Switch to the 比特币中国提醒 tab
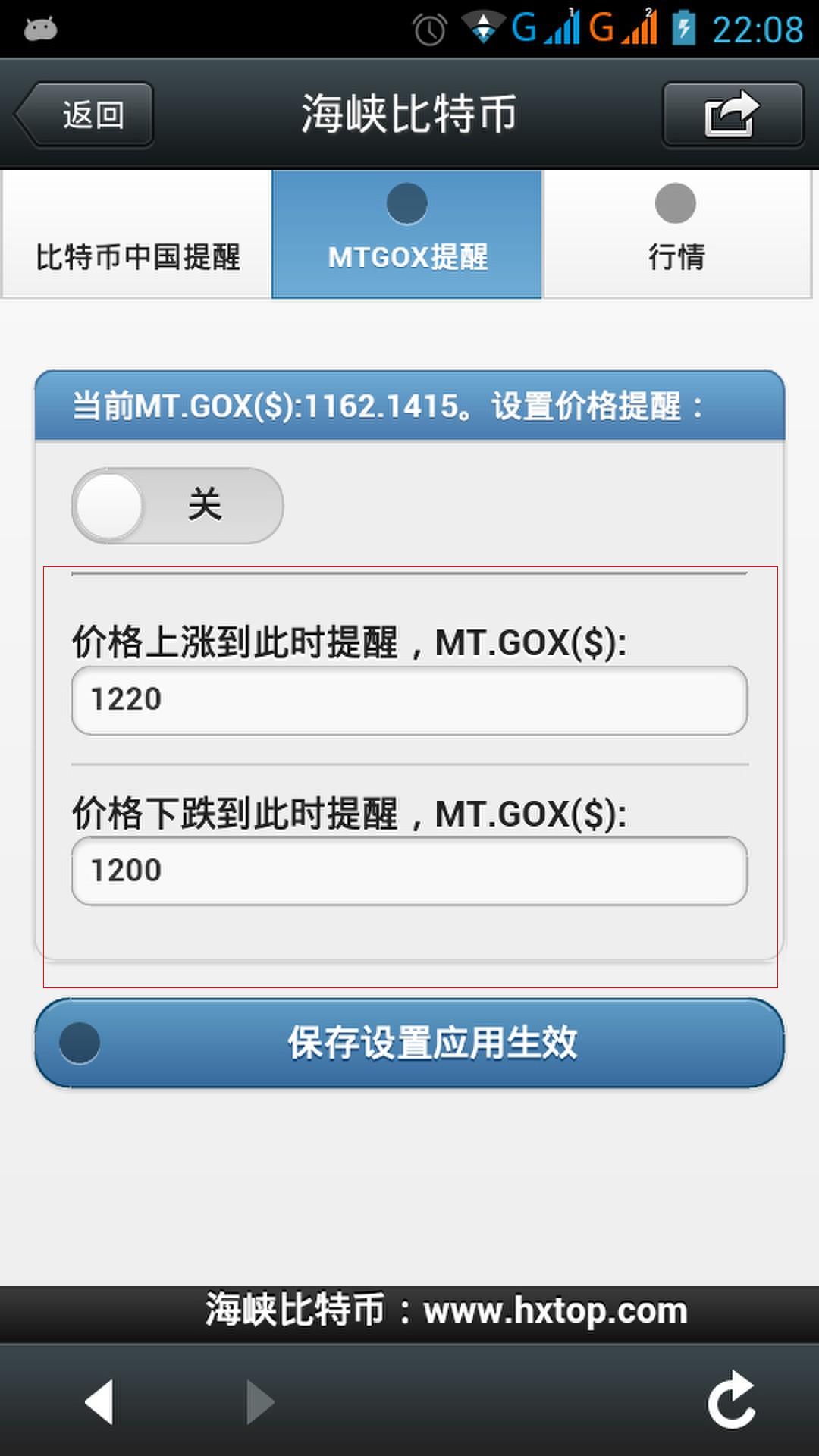 coord(137,235)
